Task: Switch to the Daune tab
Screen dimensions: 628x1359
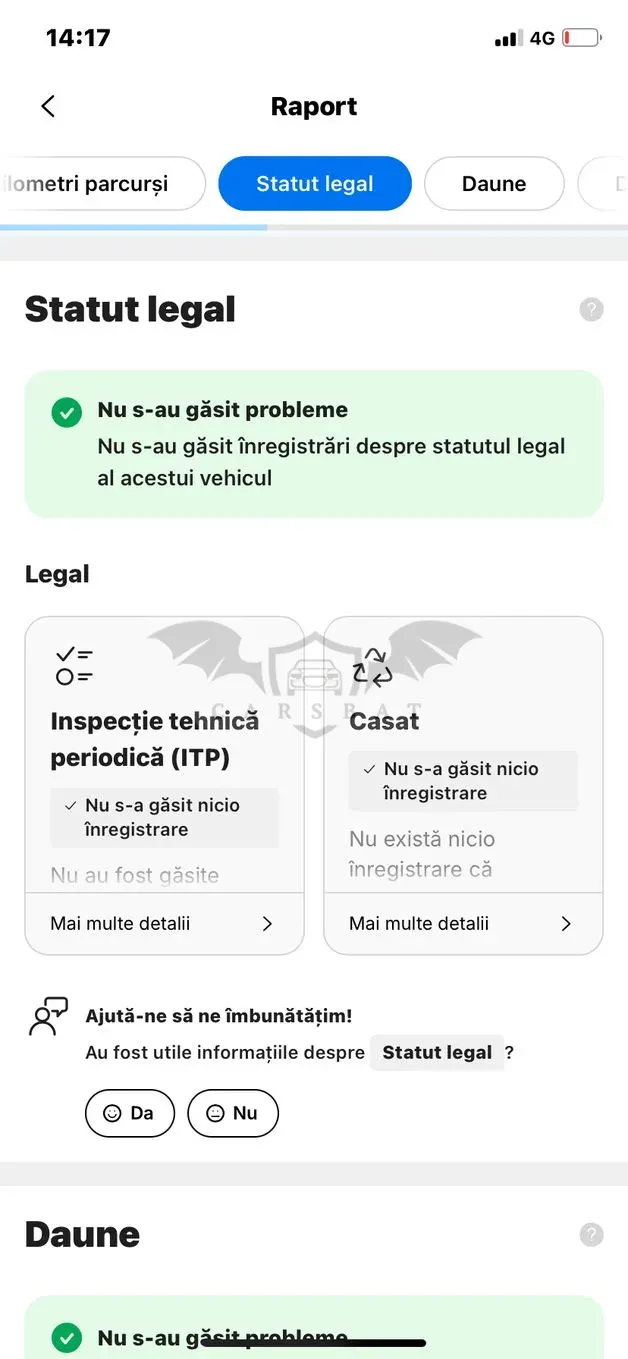Action: [494, 184]
